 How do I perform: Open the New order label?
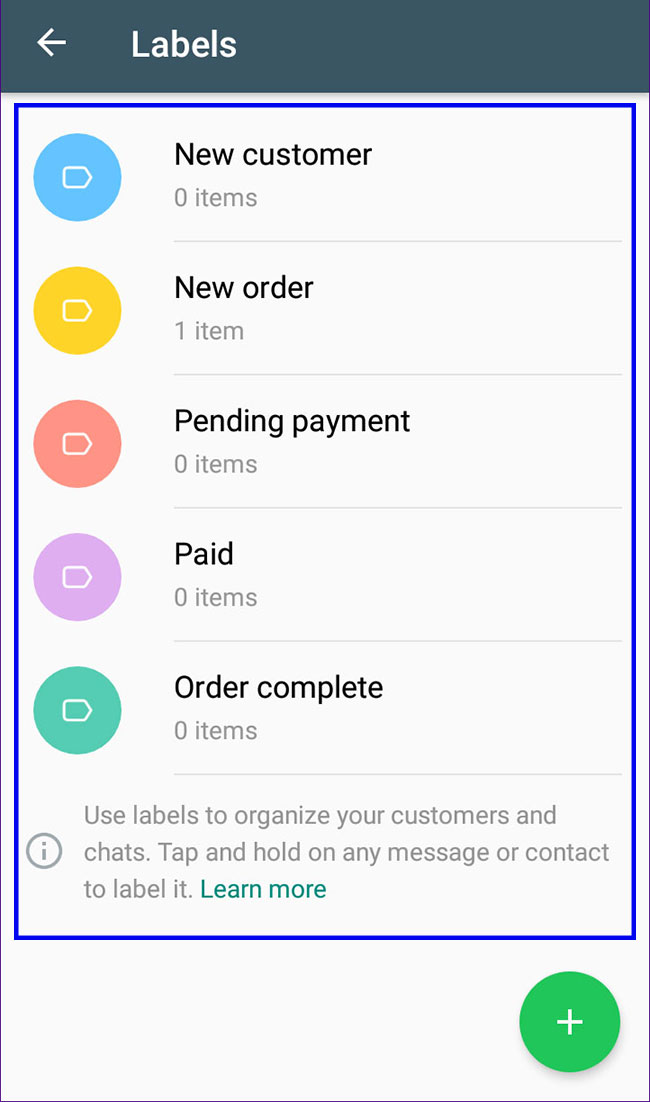coord(325,309)
